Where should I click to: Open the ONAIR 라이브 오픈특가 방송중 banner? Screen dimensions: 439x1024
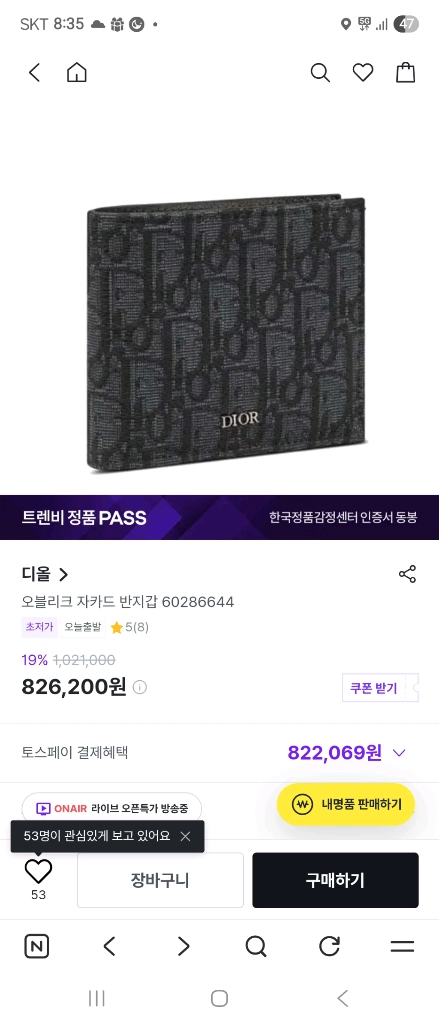[112, 808]
